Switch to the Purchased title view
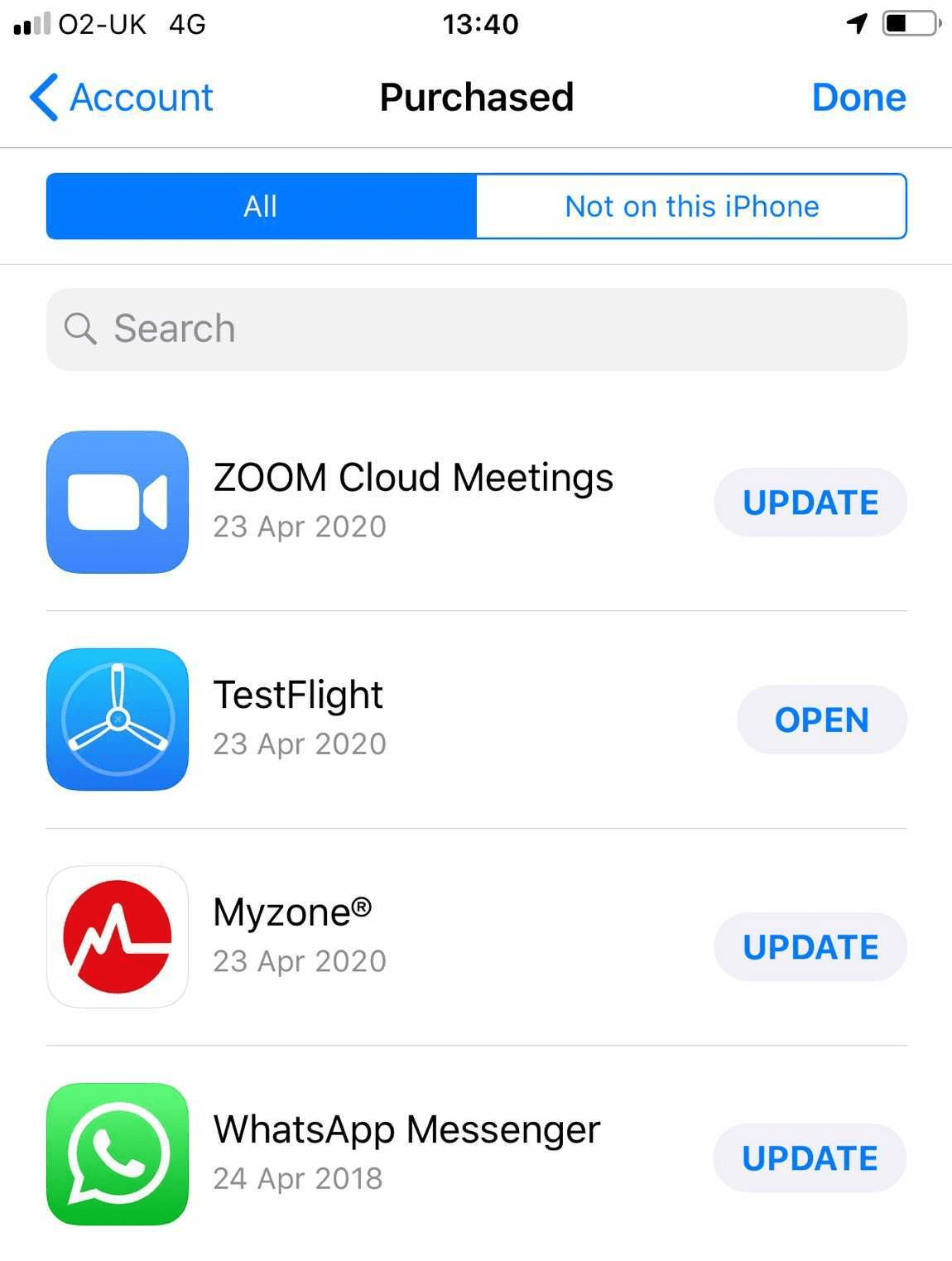Image resolution: width=952 pixels, height=1261 pixels. (x=476, y=97)
